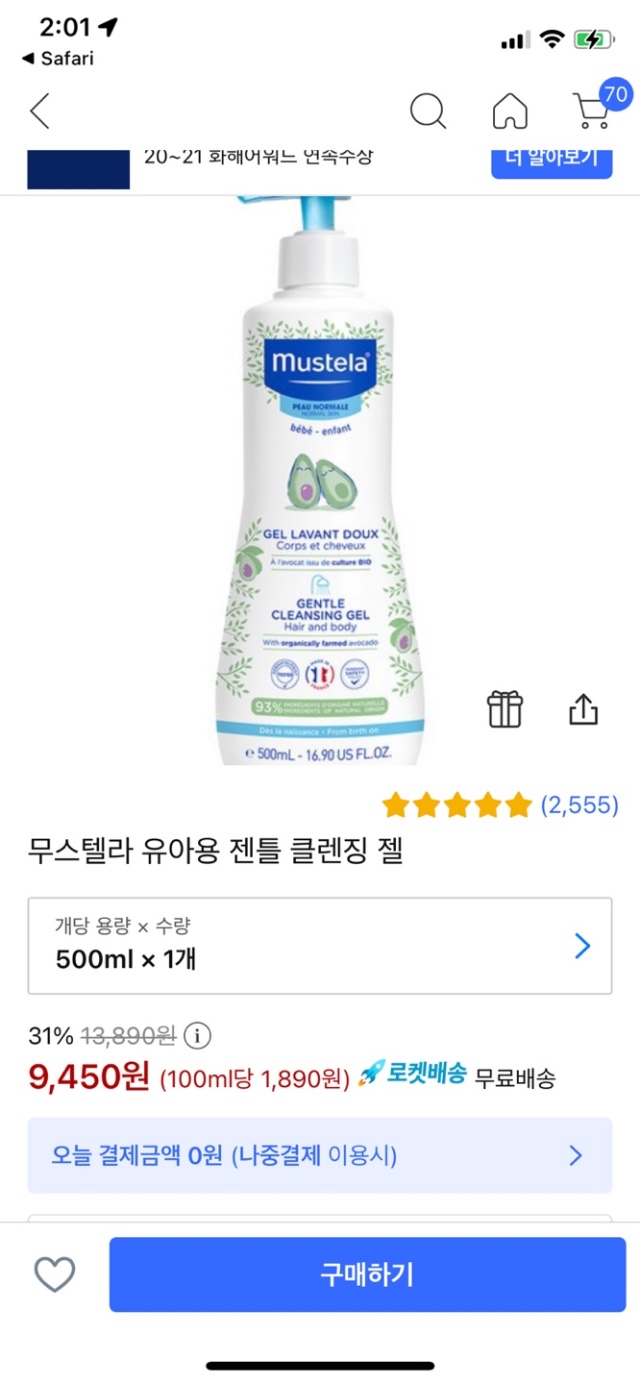640x1384 pixels.
Task: Send this product as a gift
Action: tap(505, 709)
